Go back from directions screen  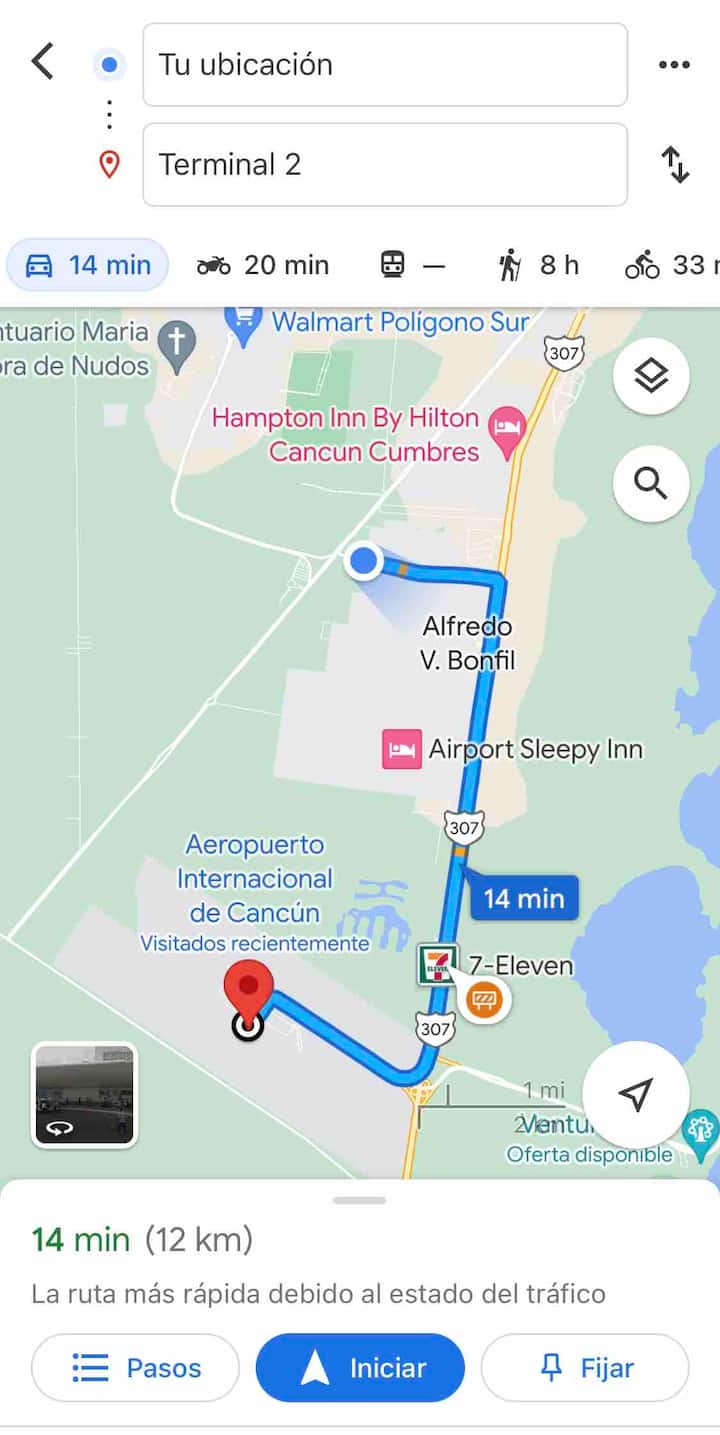click(x=42, y=63)
